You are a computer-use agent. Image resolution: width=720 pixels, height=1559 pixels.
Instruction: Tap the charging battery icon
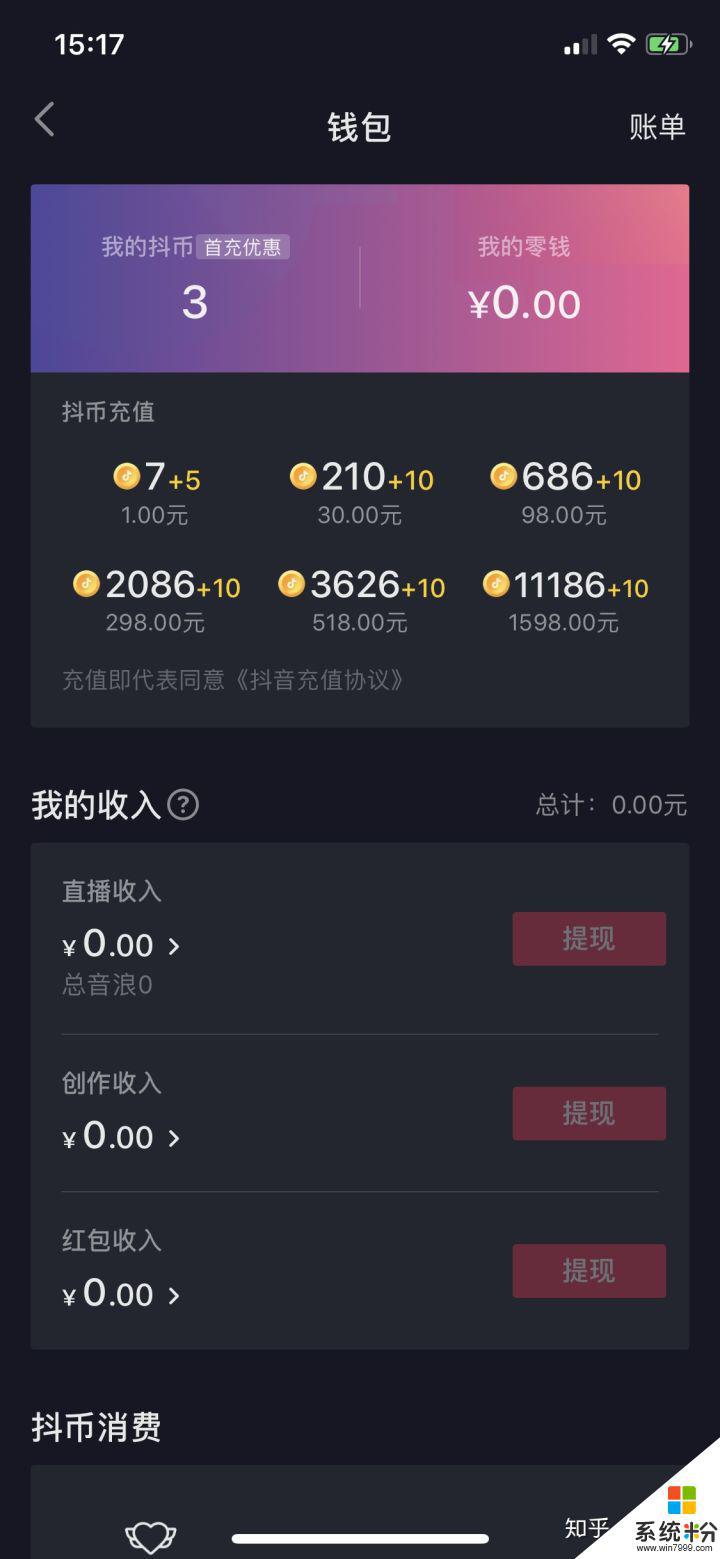[668, 44]
